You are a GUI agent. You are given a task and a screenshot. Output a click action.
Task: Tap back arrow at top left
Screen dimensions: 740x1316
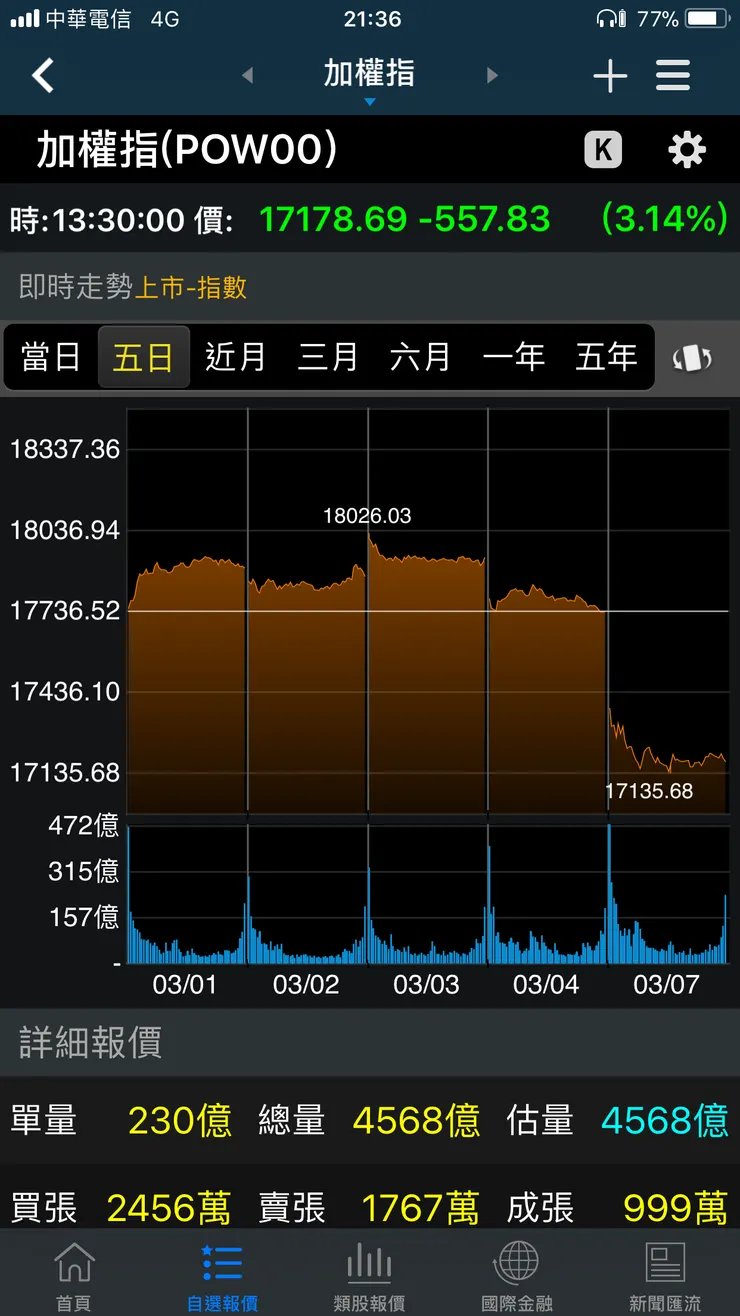click(x=42, y=75)
